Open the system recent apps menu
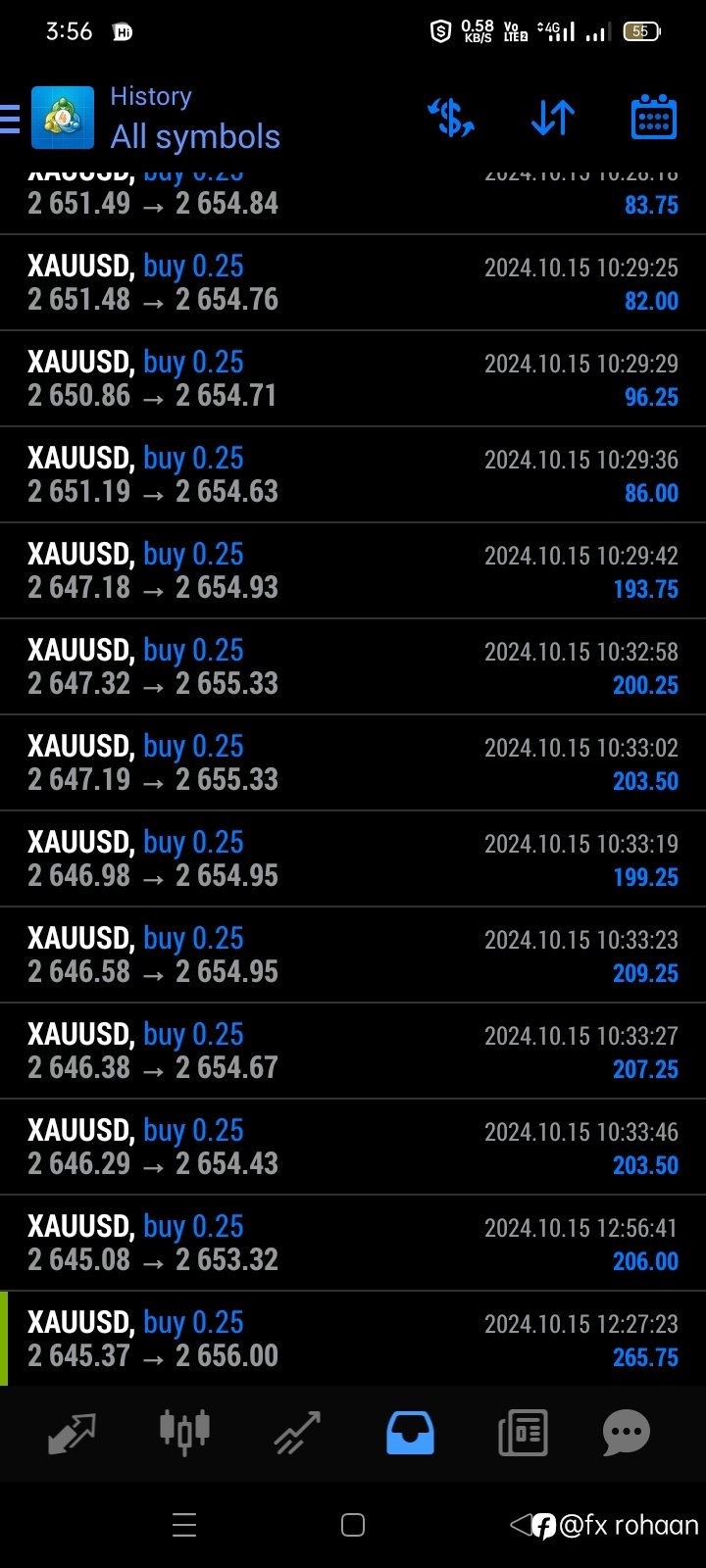The width and height of the screenshot is (706, 1568). [x=184, y=1525]
